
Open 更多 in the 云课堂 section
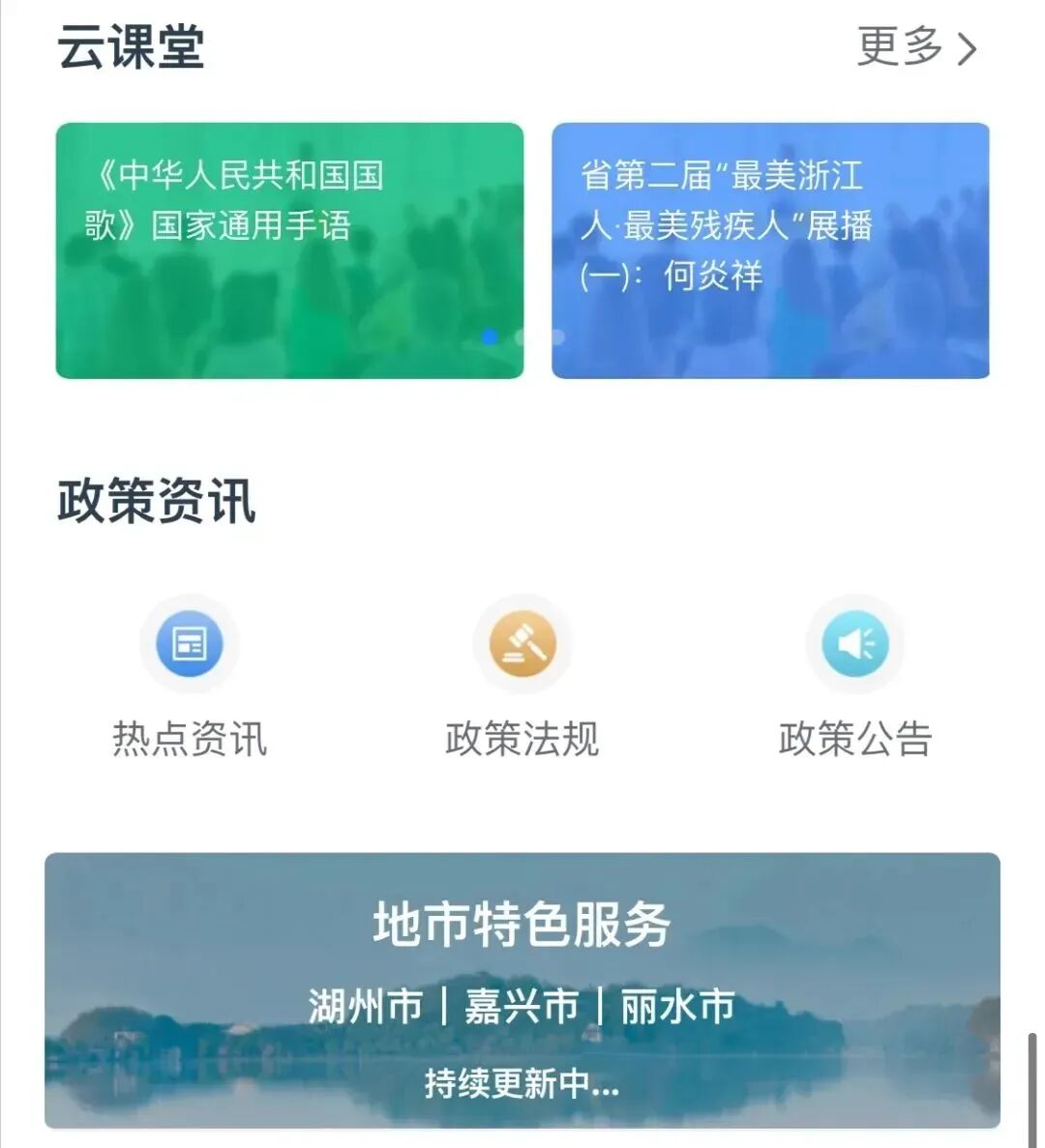[x=917, y=46]
